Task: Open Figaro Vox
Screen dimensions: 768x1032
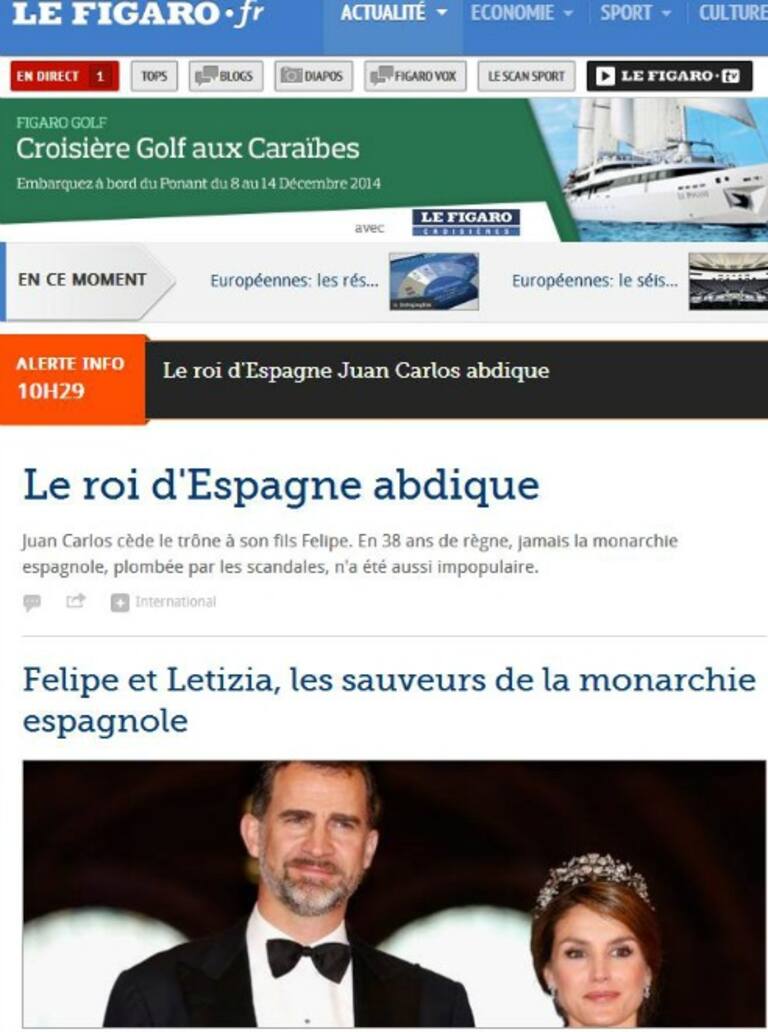Action: (x=415, y=76)
